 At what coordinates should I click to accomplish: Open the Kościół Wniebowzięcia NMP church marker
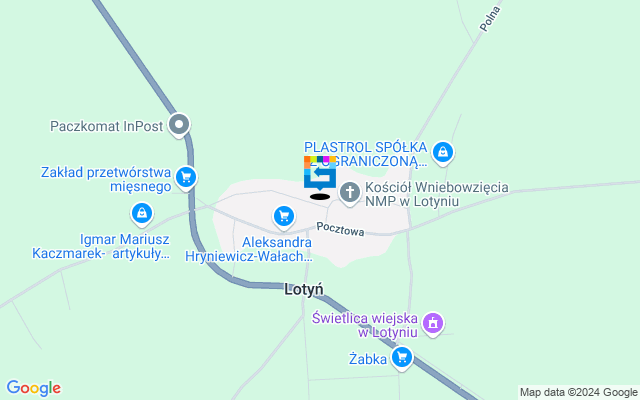point(350,192)
